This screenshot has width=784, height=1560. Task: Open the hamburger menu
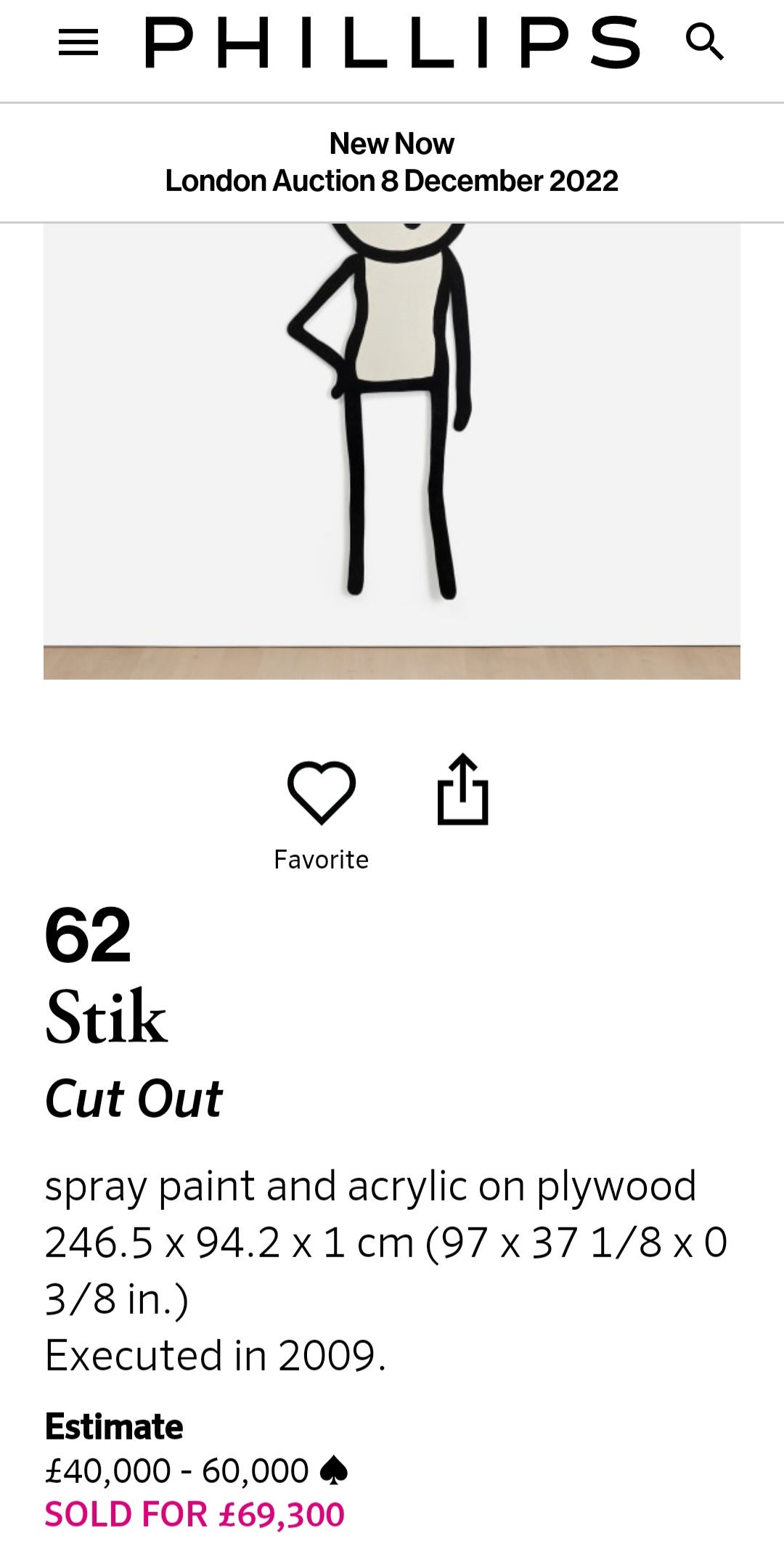pyautogui.click(x=78, y=42)
